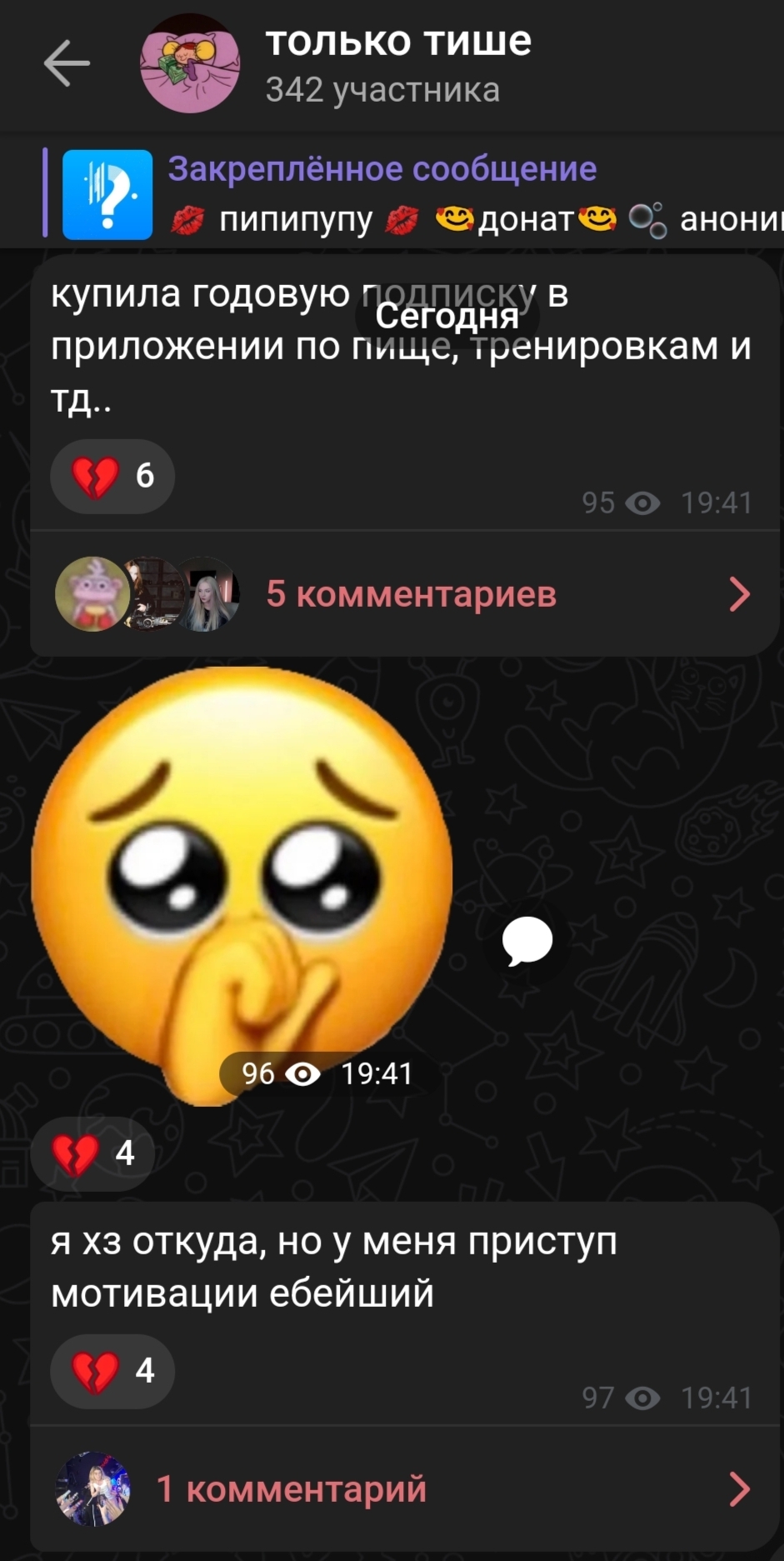Open the 5 комментариев thread
Image resolution: width=784 pixels, height=1561 pixels.
coord(405,594)
